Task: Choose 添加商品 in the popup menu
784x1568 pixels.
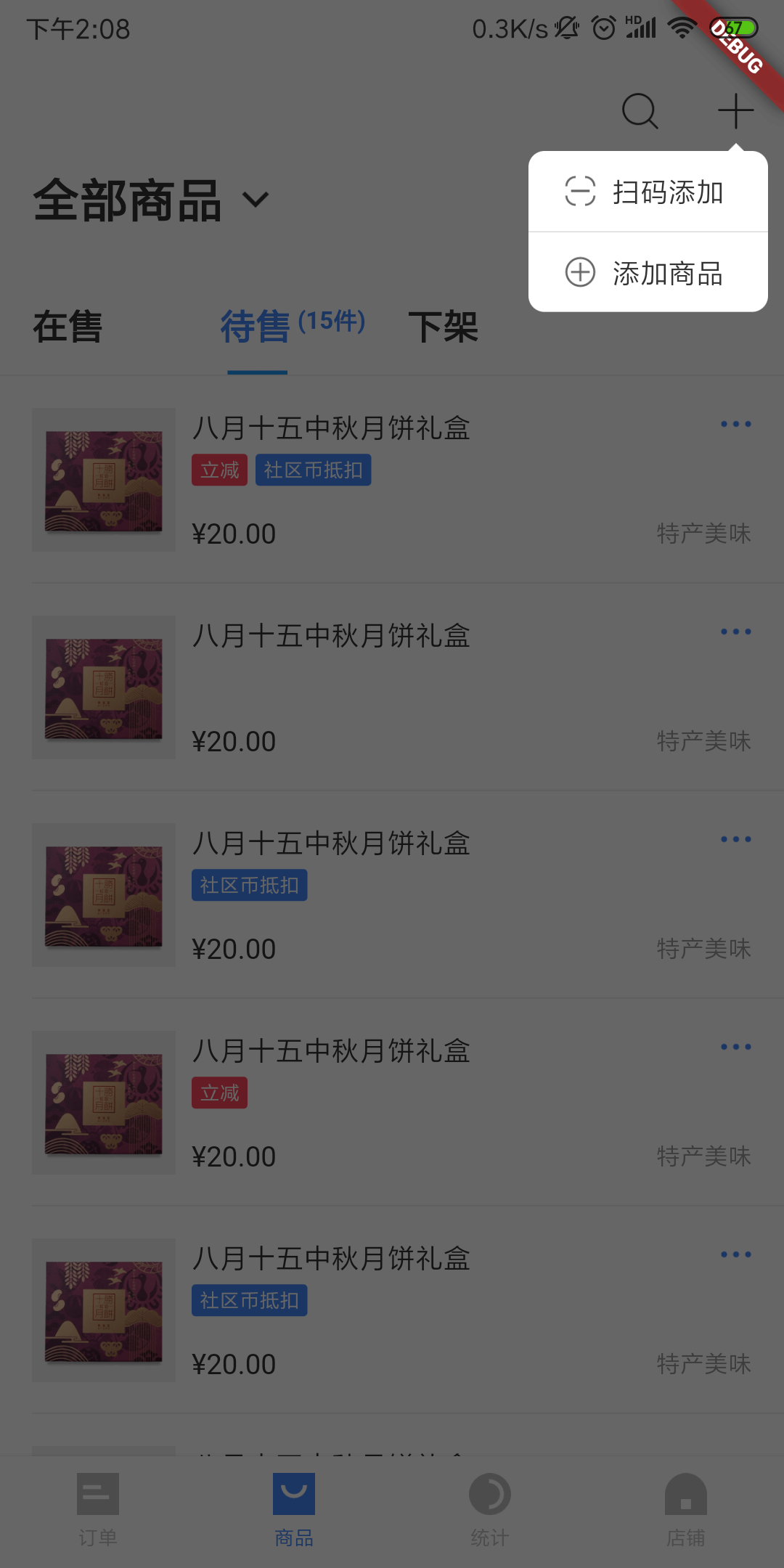Action: tap(648, 273)
